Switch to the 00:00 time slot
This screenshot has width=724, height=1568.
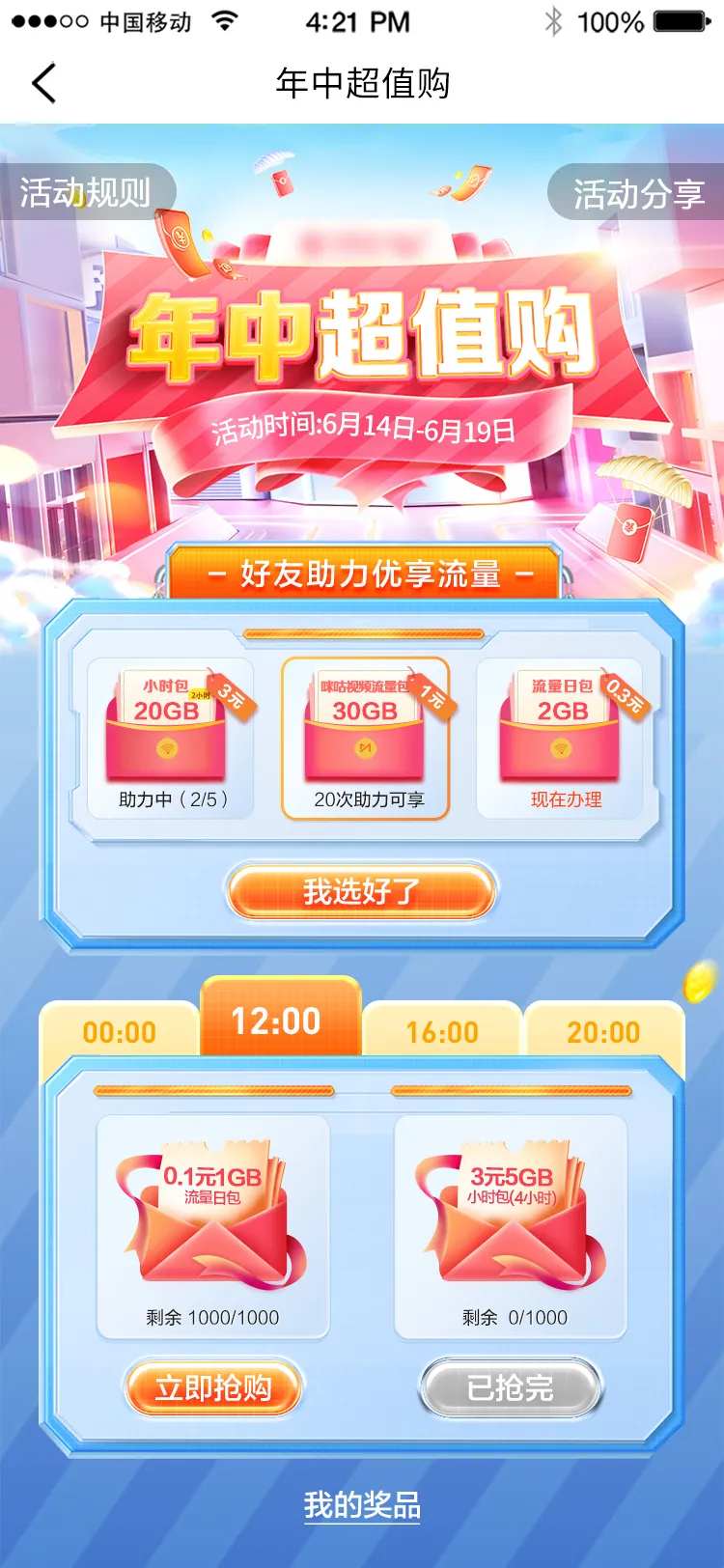click(119, 1032)
